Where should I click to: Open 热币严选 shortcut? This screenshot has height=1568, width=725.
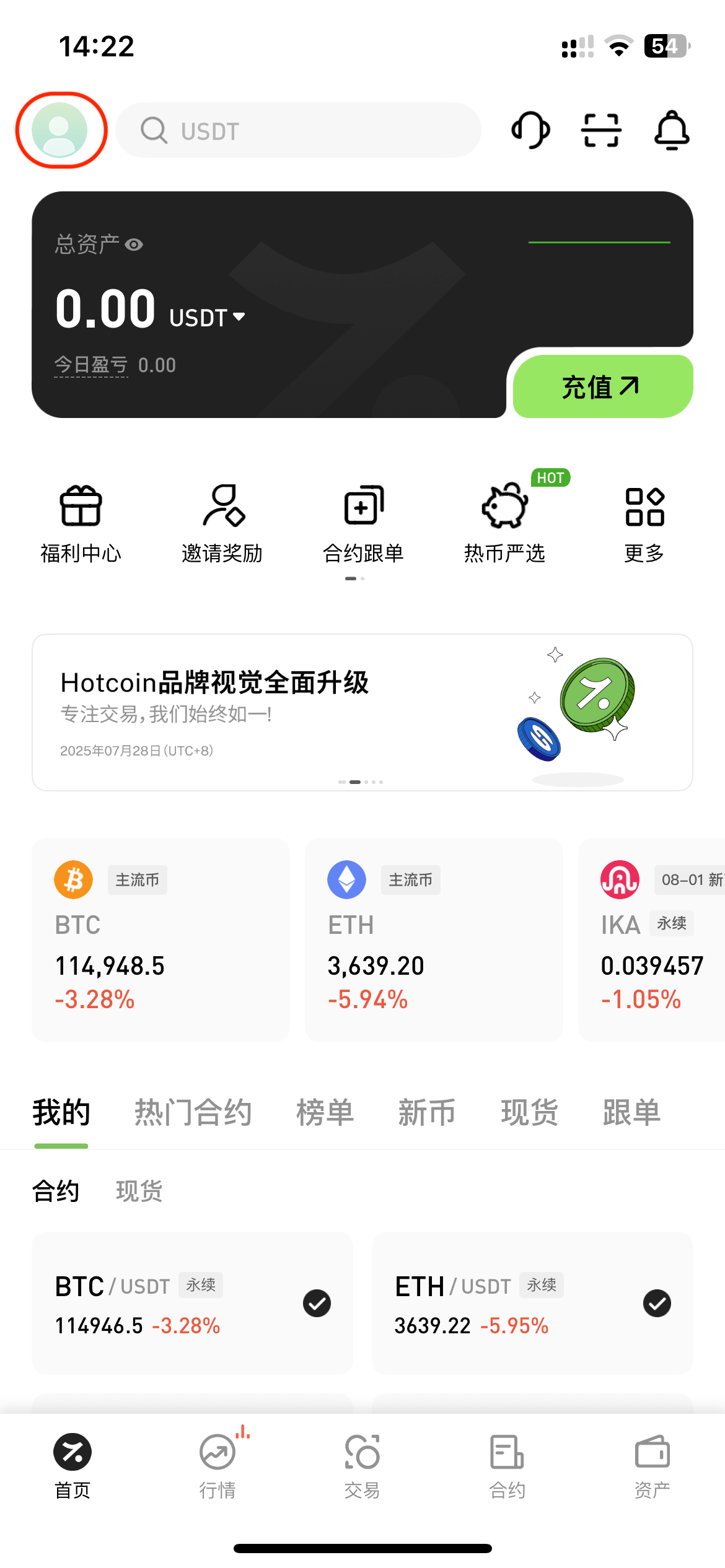pos(504,523)
